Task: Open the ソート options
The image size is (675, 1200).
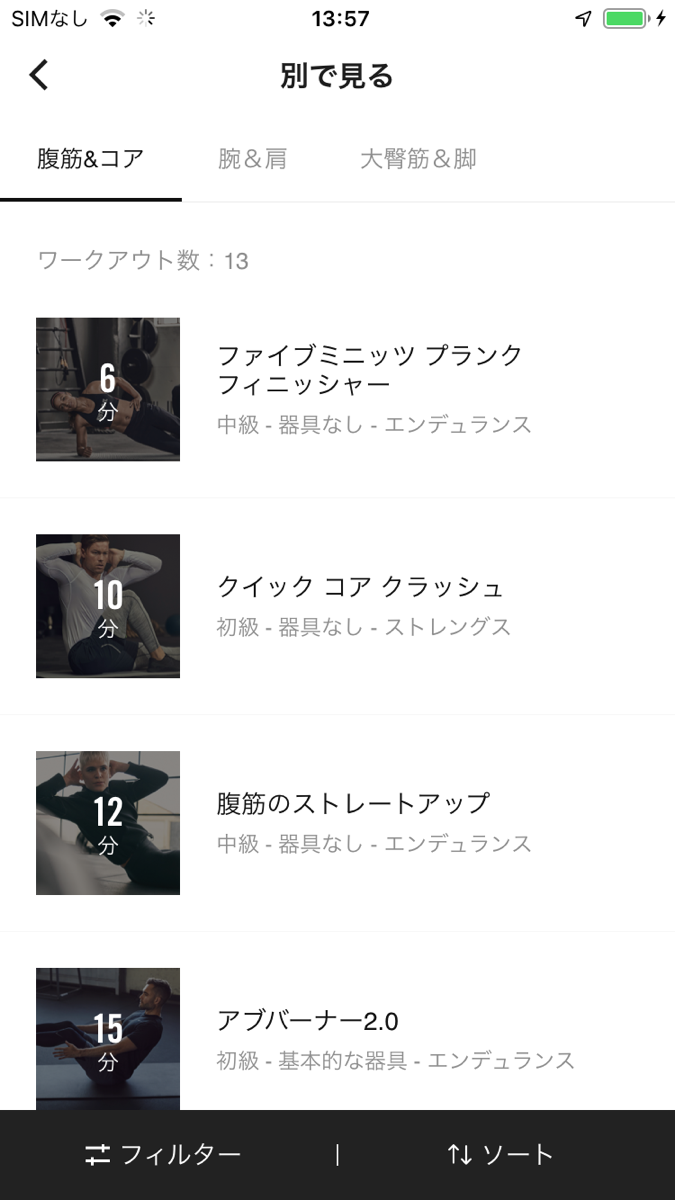Action: click(x=500, y=1155)
